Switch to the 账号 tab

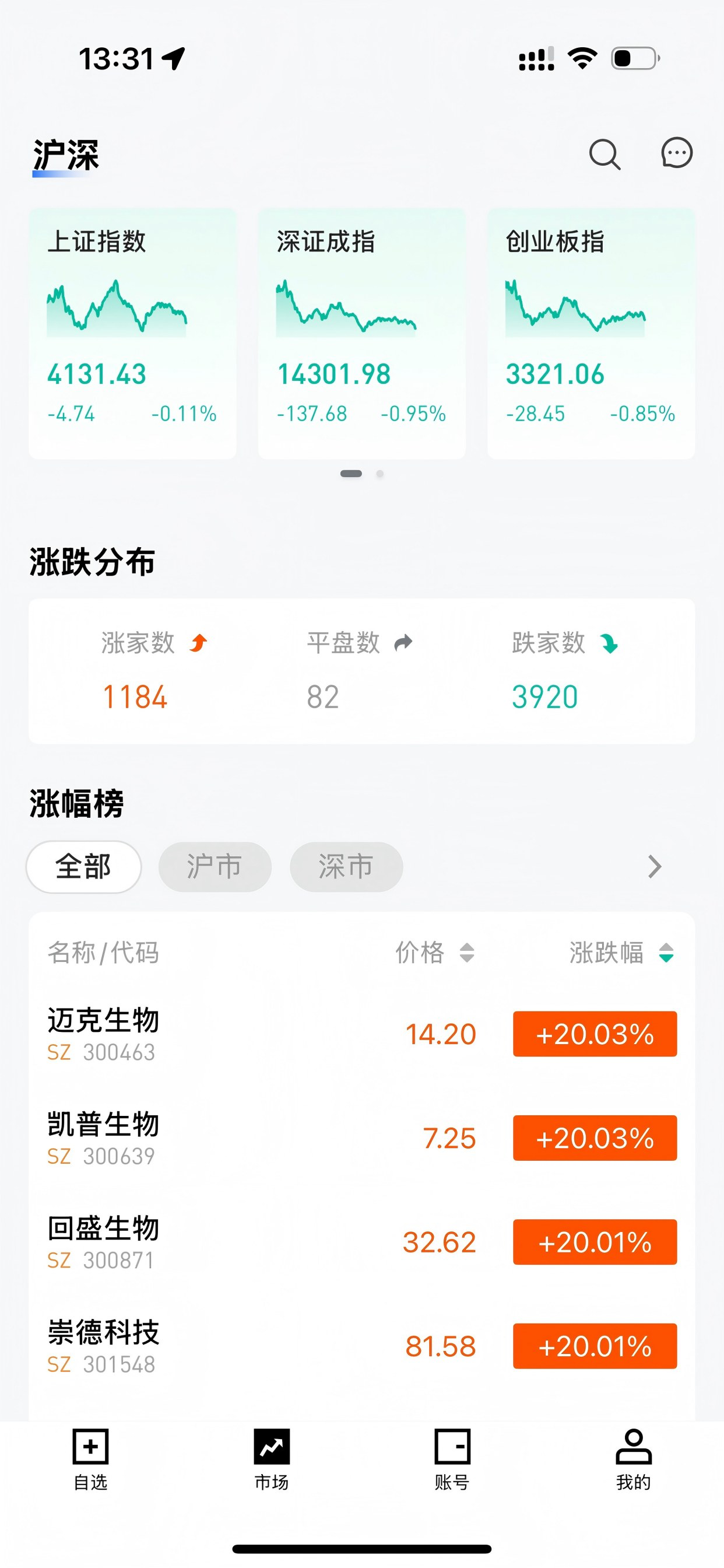click(452, 1459)
